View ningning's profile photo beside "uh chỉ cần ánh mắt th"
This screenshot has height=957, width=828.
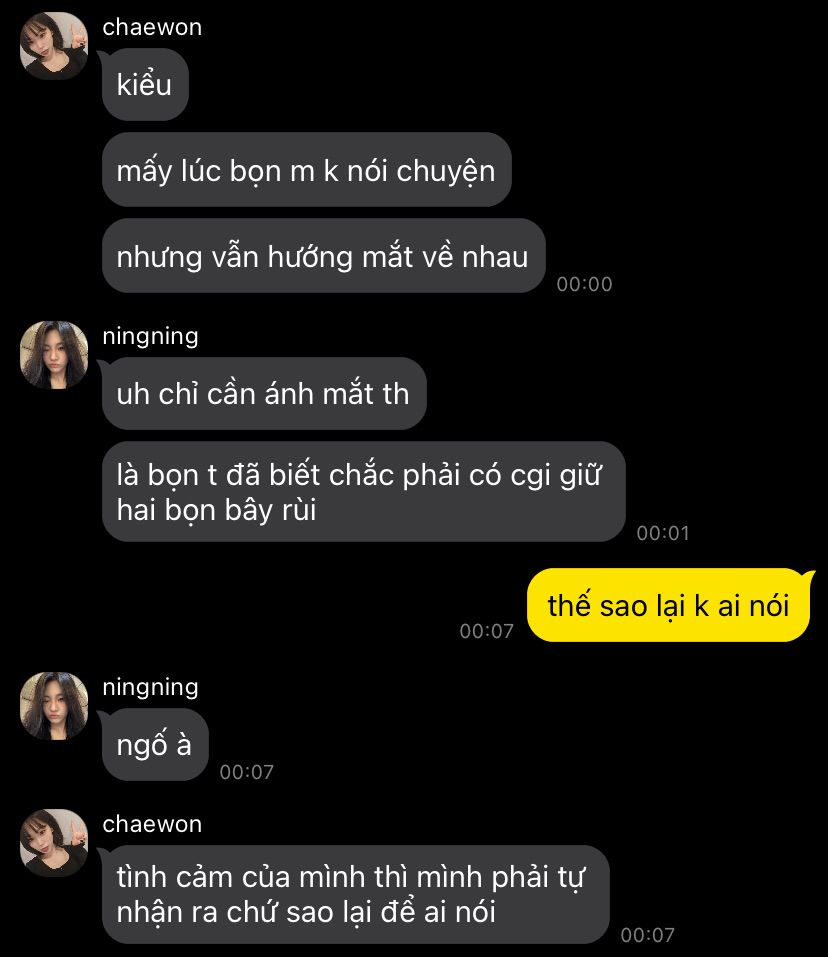54,355
